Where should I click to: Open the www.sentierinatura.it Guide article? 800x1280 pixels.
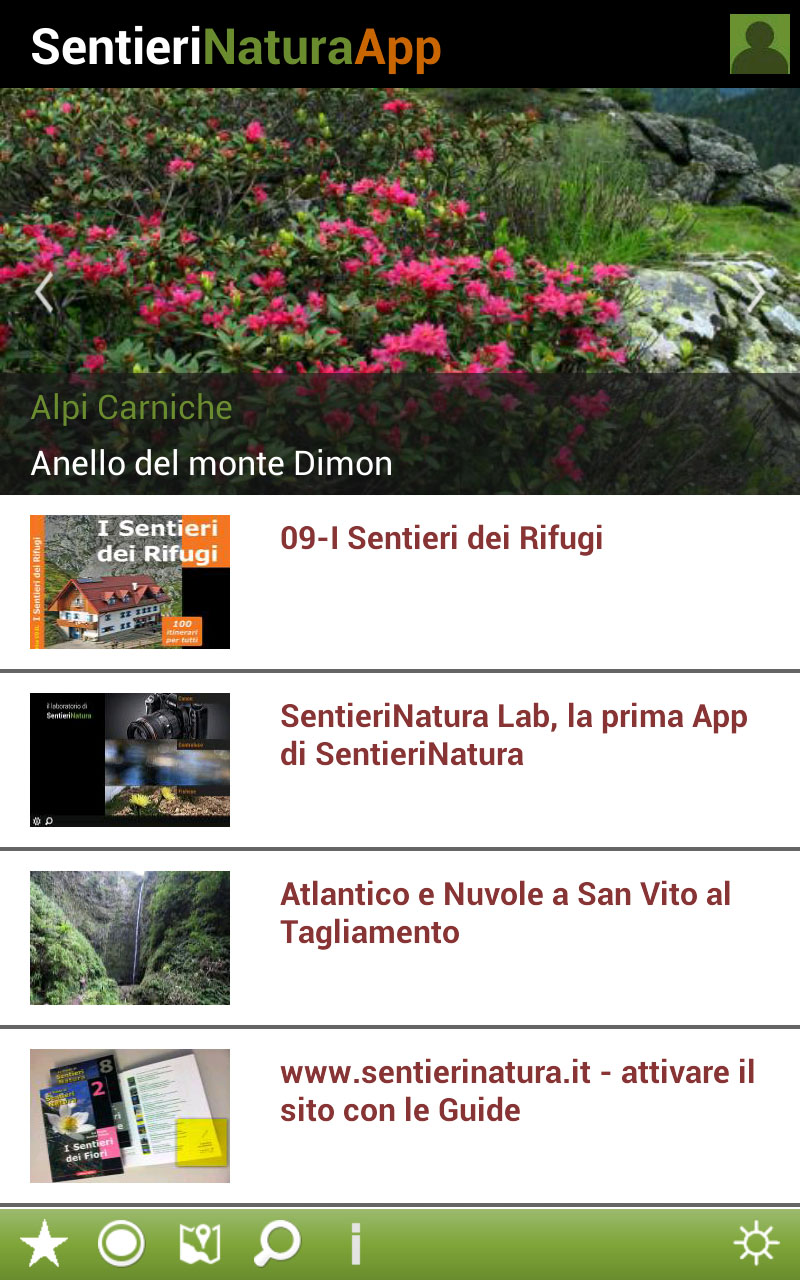[517, 1090]
